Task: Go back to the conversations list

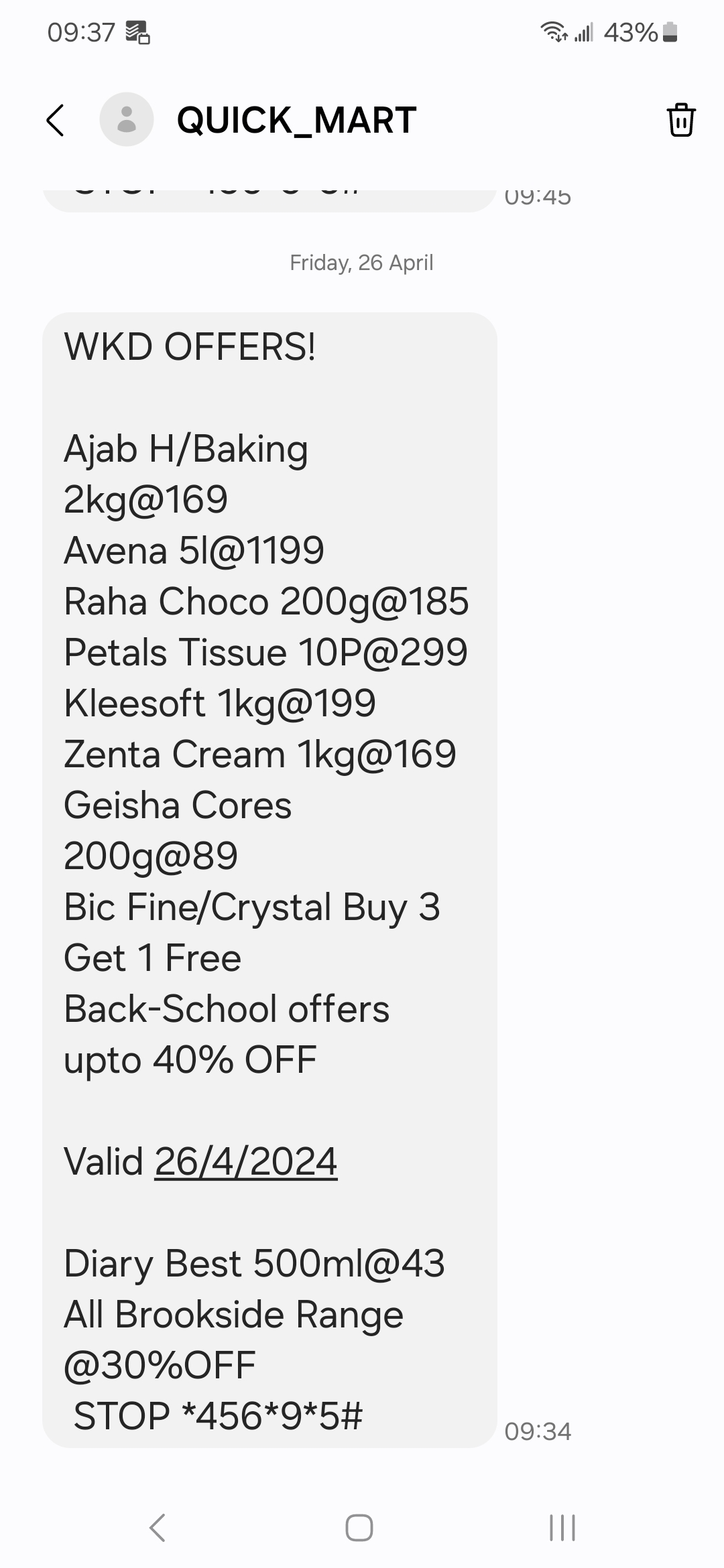Action: pyautogui.click(x=56, y=121)
